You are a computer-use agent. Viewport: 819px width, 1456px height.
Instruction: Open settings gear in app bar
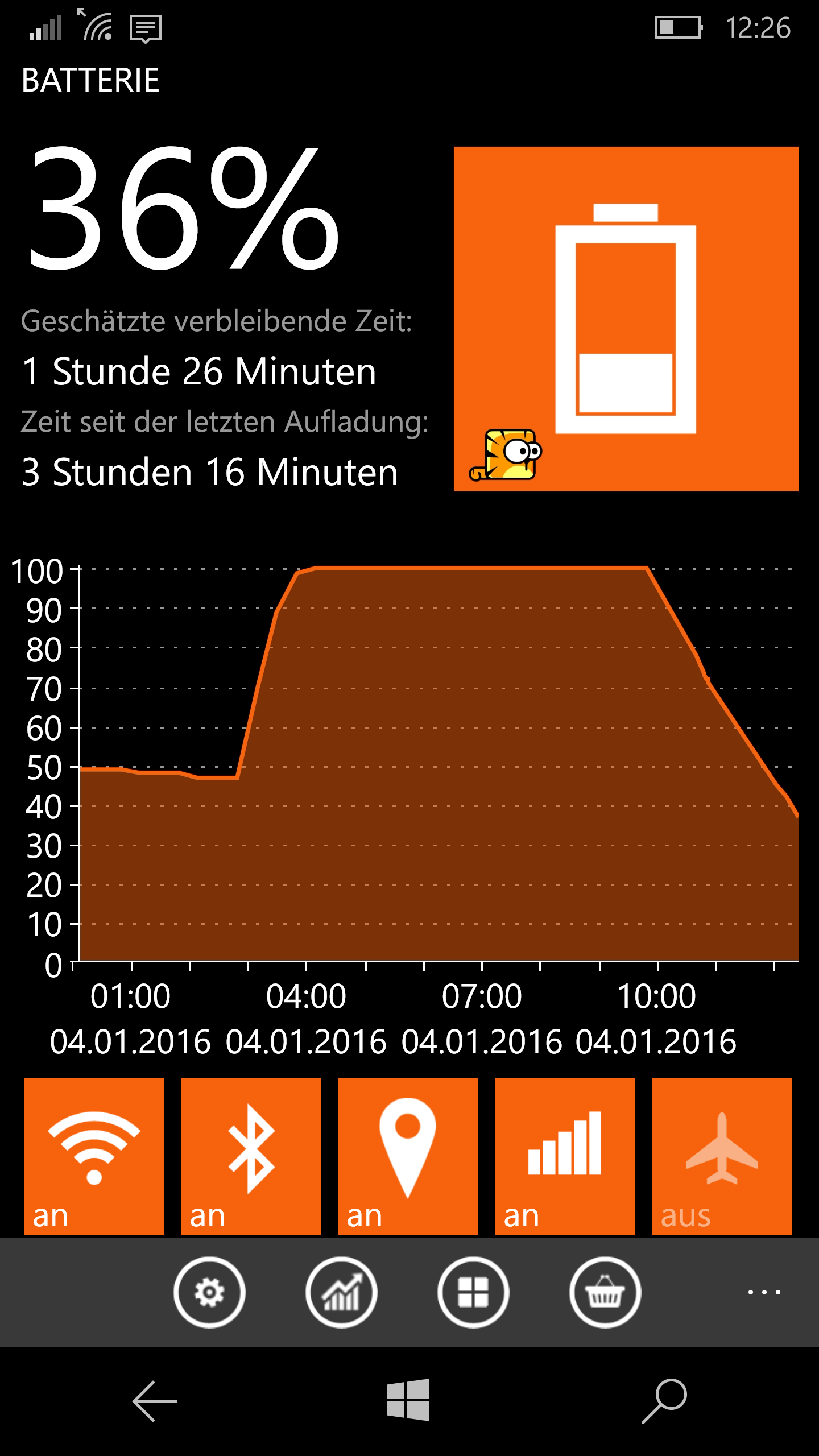click(x=209, y=1292)
